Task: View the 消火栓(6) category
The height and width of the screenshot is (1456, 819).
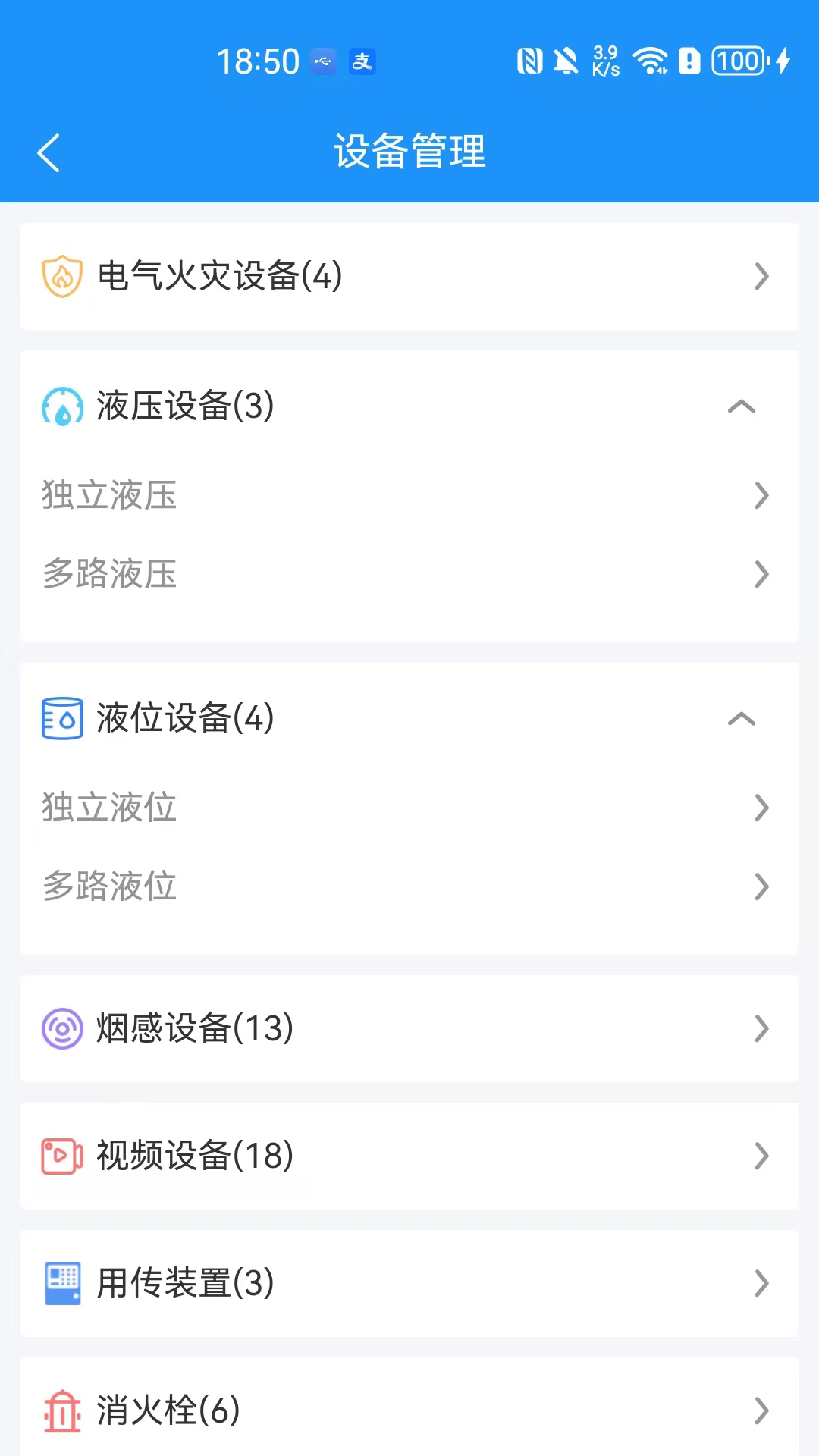Action: tap(409, 1411)
